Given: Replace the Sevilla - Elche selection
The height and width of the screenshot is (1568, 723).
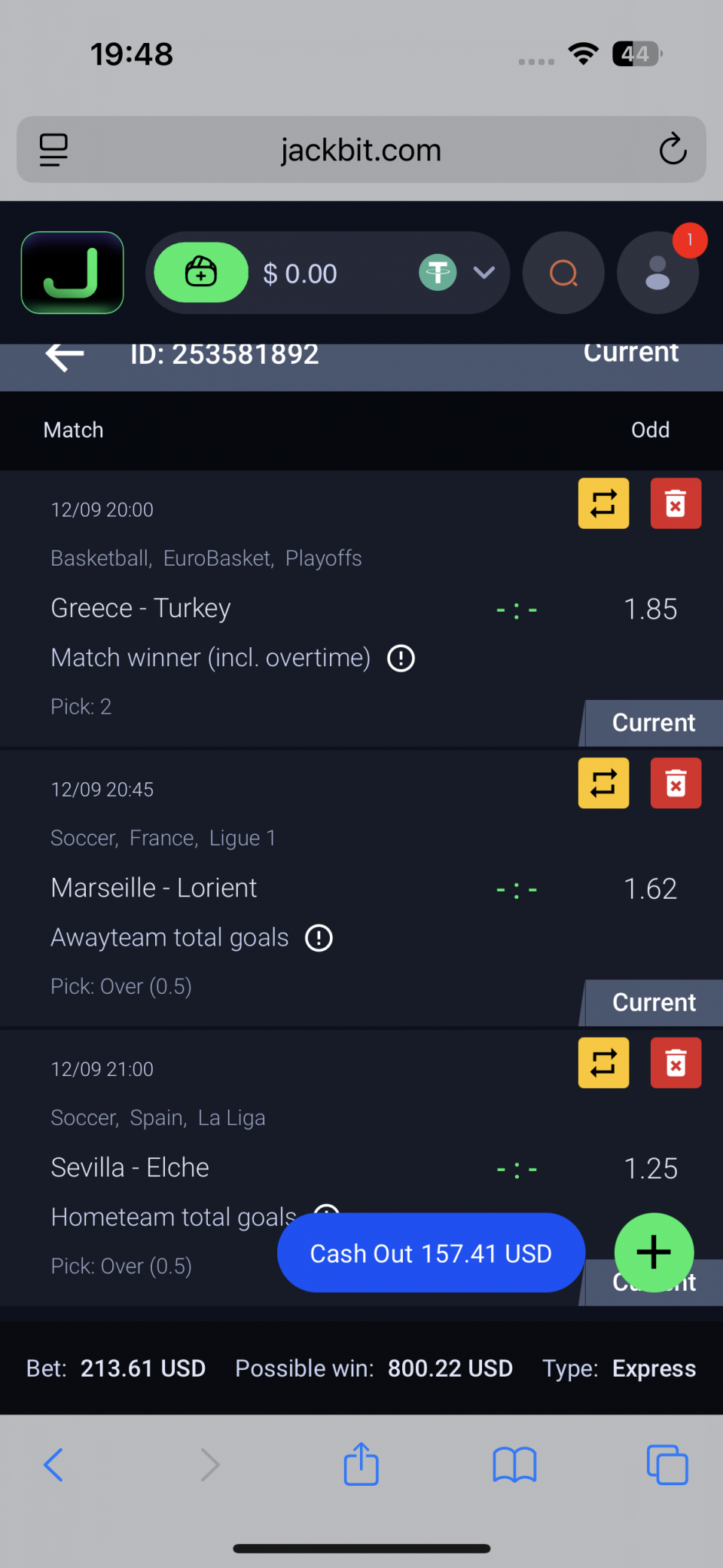Looking at the screenshot, I should 603,1062.
